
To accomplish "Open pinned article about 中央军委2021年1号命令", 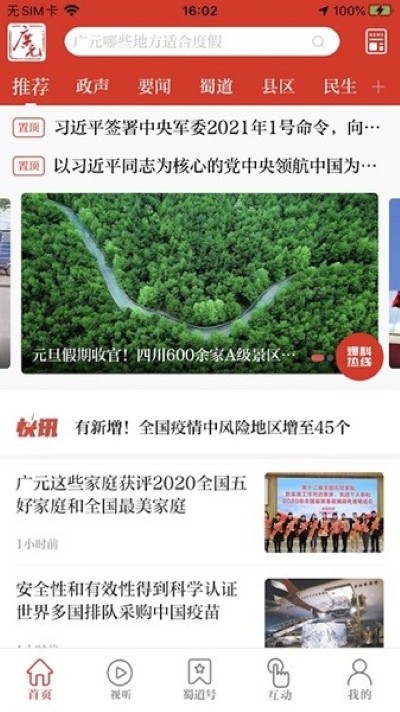I will [x=197, y=129].
